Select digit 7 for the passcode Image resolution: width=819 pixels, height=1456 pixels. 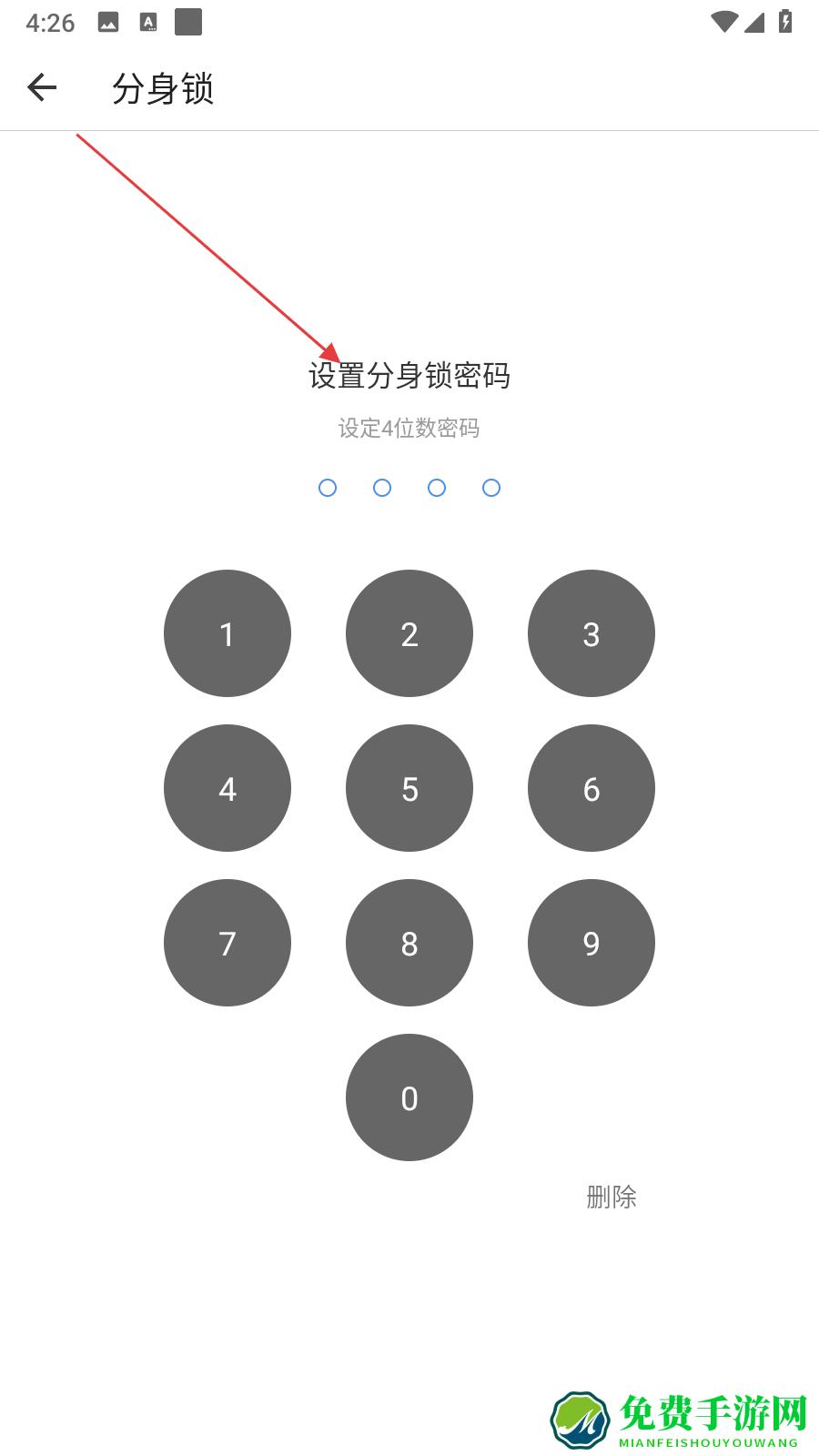click(x=227, y=943)
